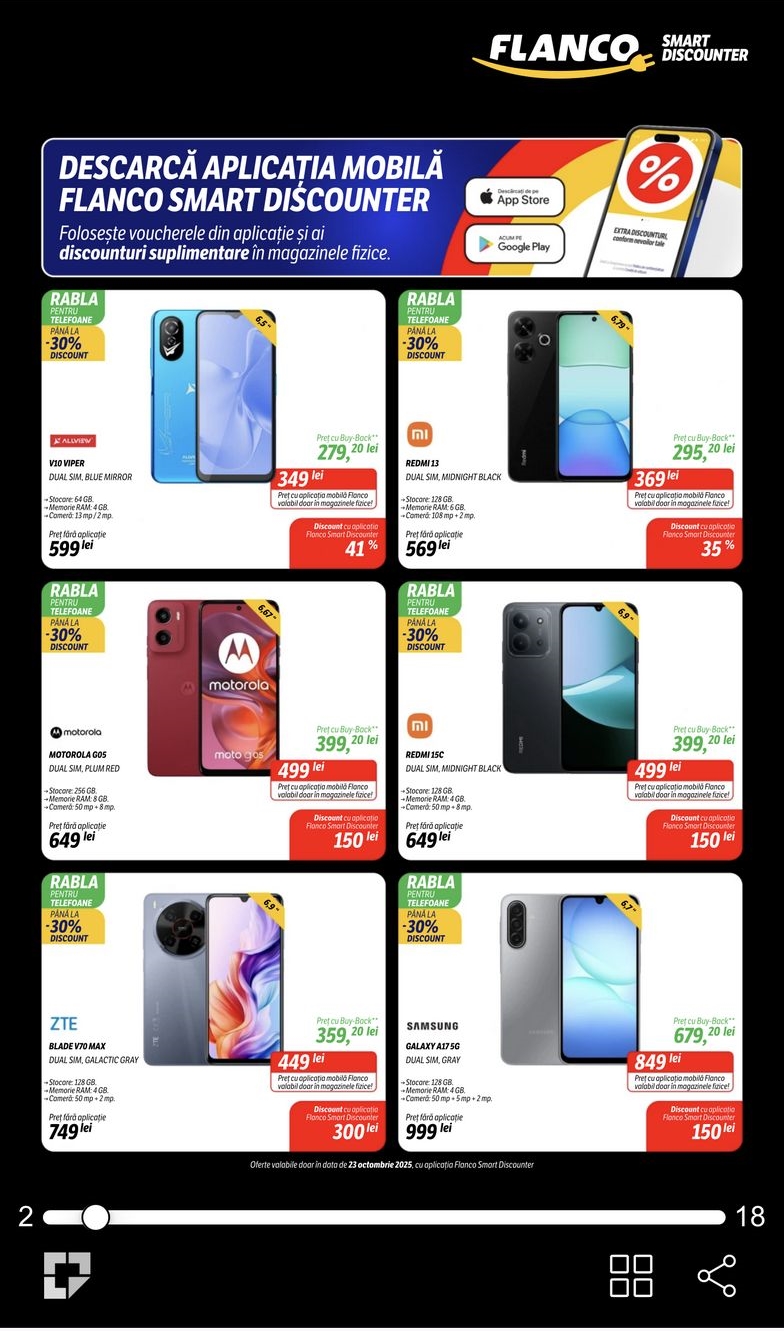This screenshot has width=784, height=1331.
Task: Tap the page slider handle
Action: 95,1217
